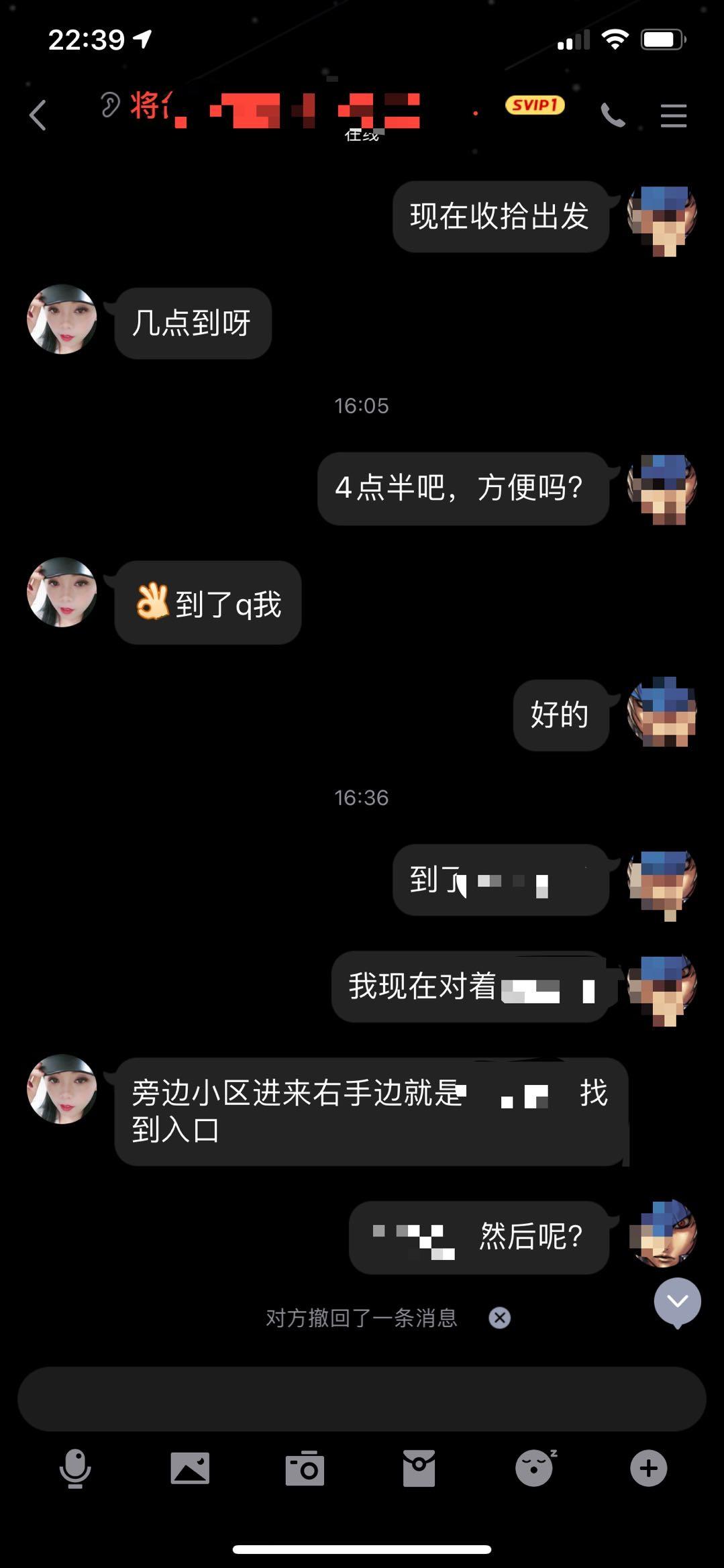Select the message 4点半吧，方便吗?

pyautogui.click(x=462, y=489)
